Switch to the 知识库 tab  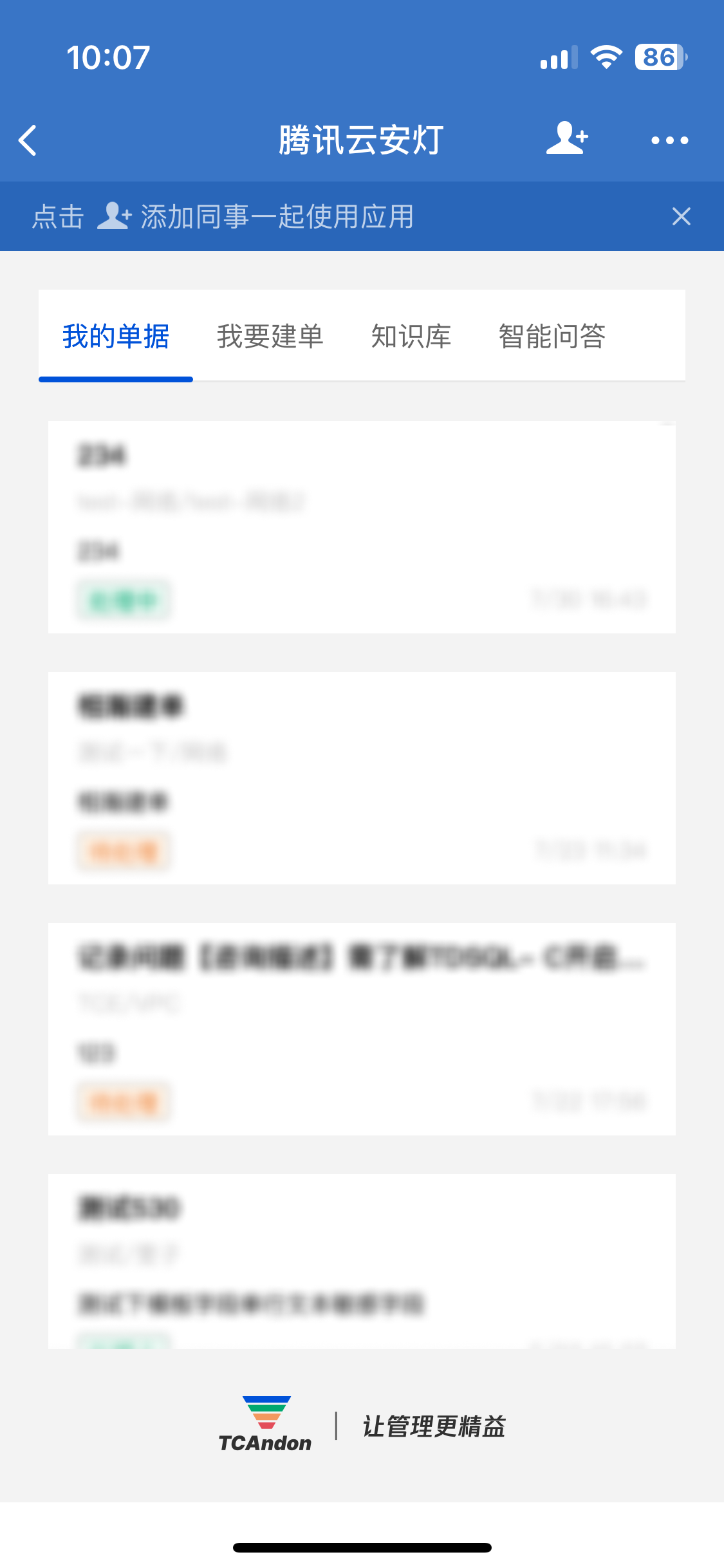coord(411,337)
